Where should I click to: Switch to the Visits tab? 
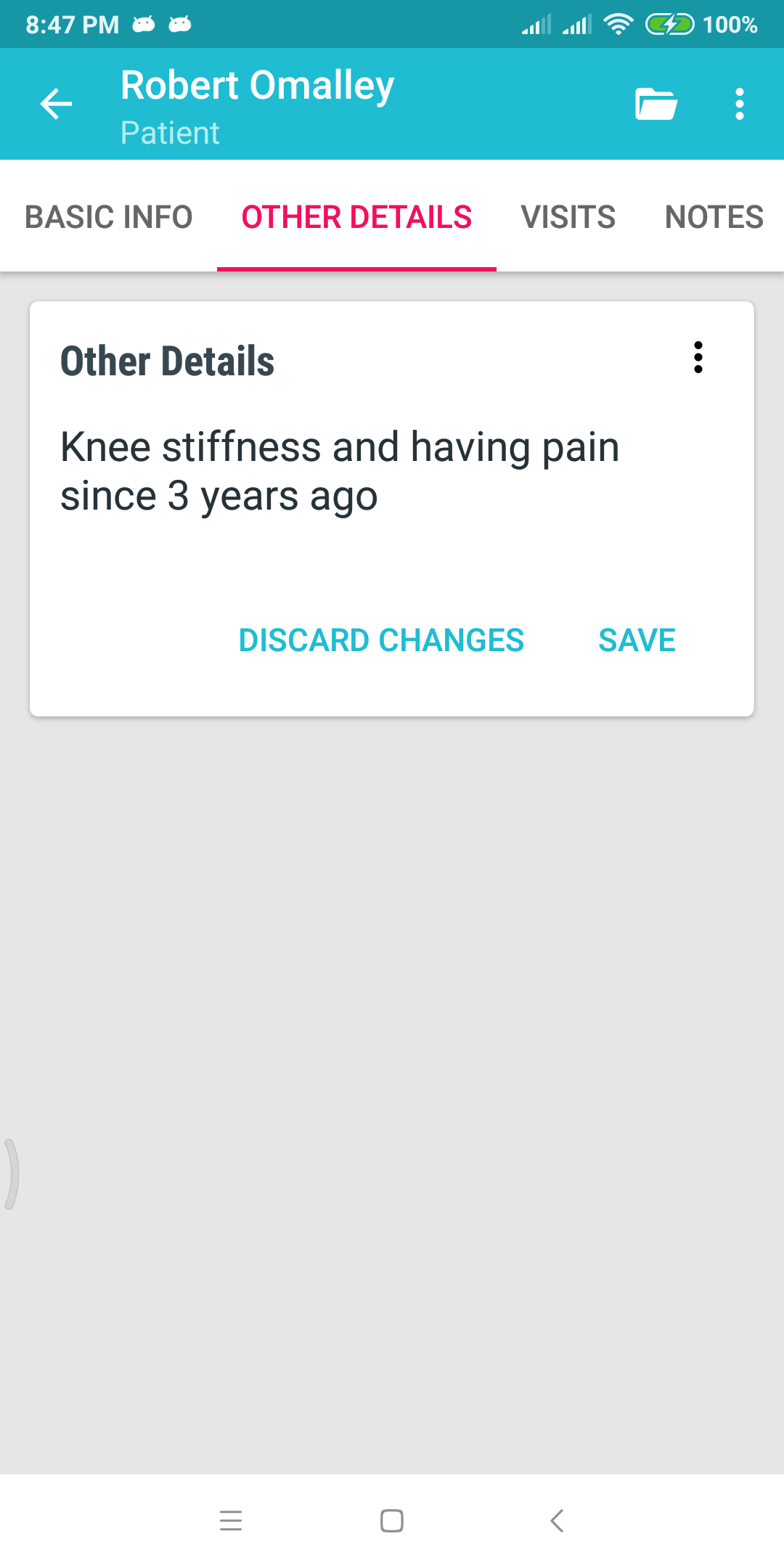tap(568, 216)
